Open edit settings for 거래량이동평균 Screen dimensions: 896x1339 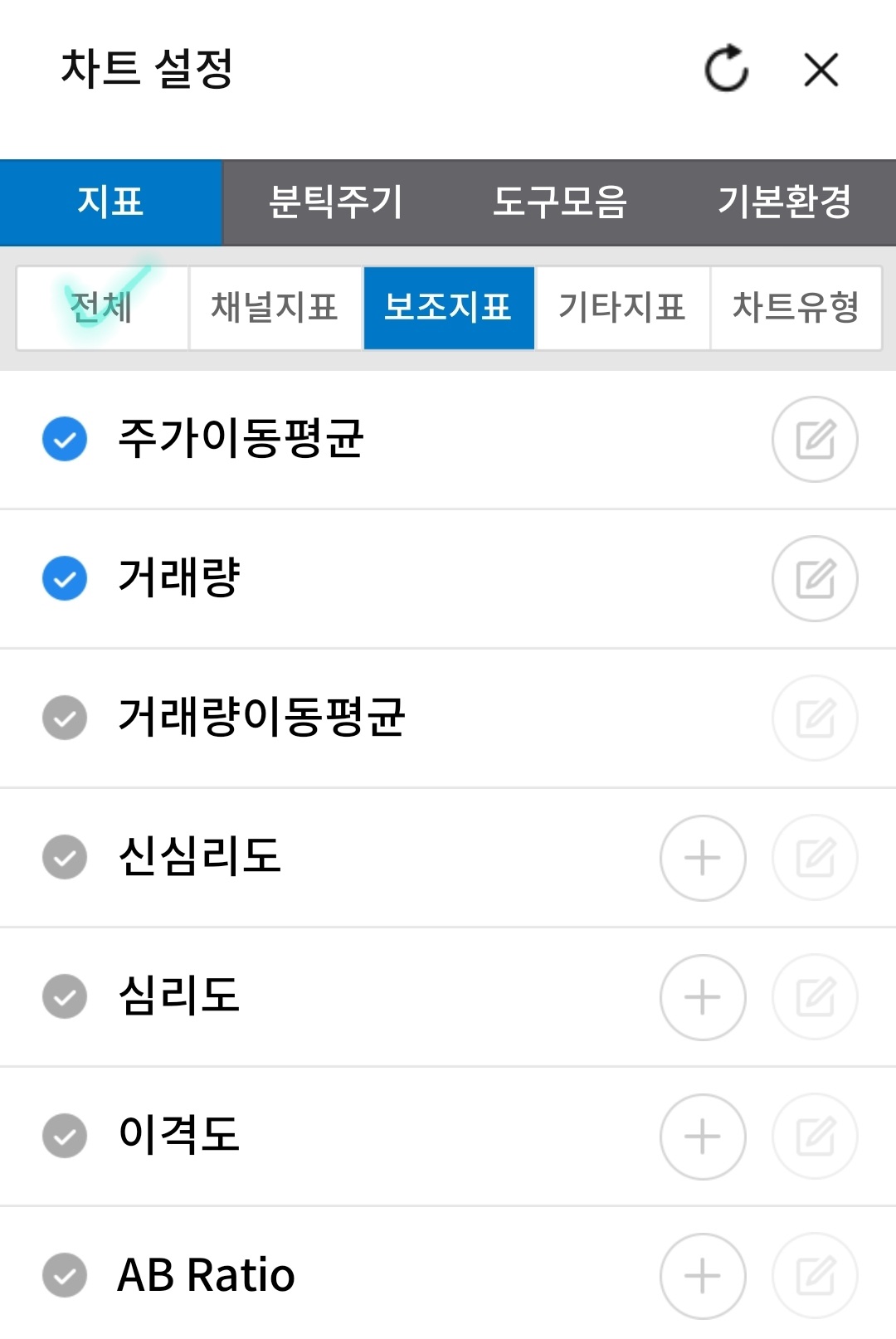[814, 718]
